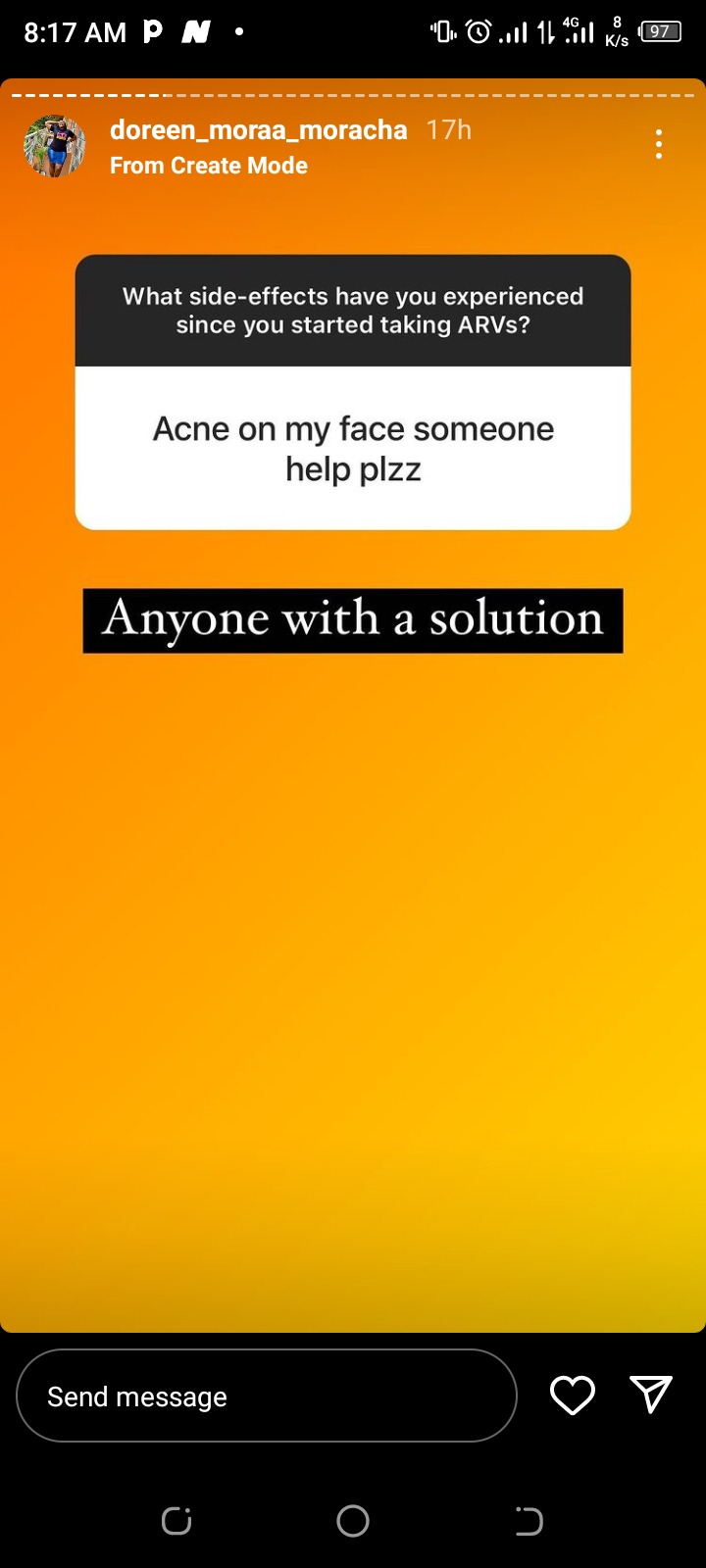Open doreen_moraa_moracha's profile picture

55,146
